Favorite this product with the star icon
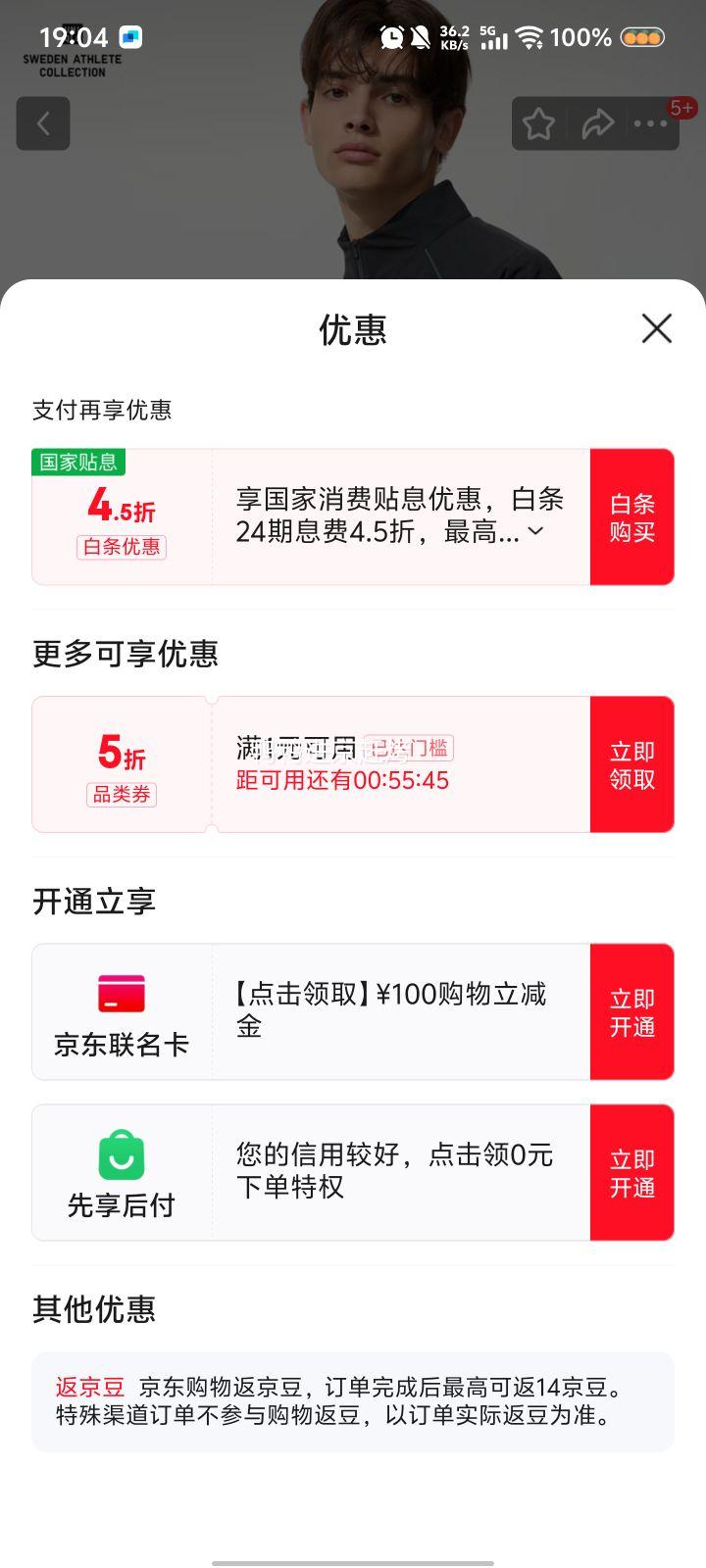This screenshot has height=1568, width=706. (x=538, y=124)
